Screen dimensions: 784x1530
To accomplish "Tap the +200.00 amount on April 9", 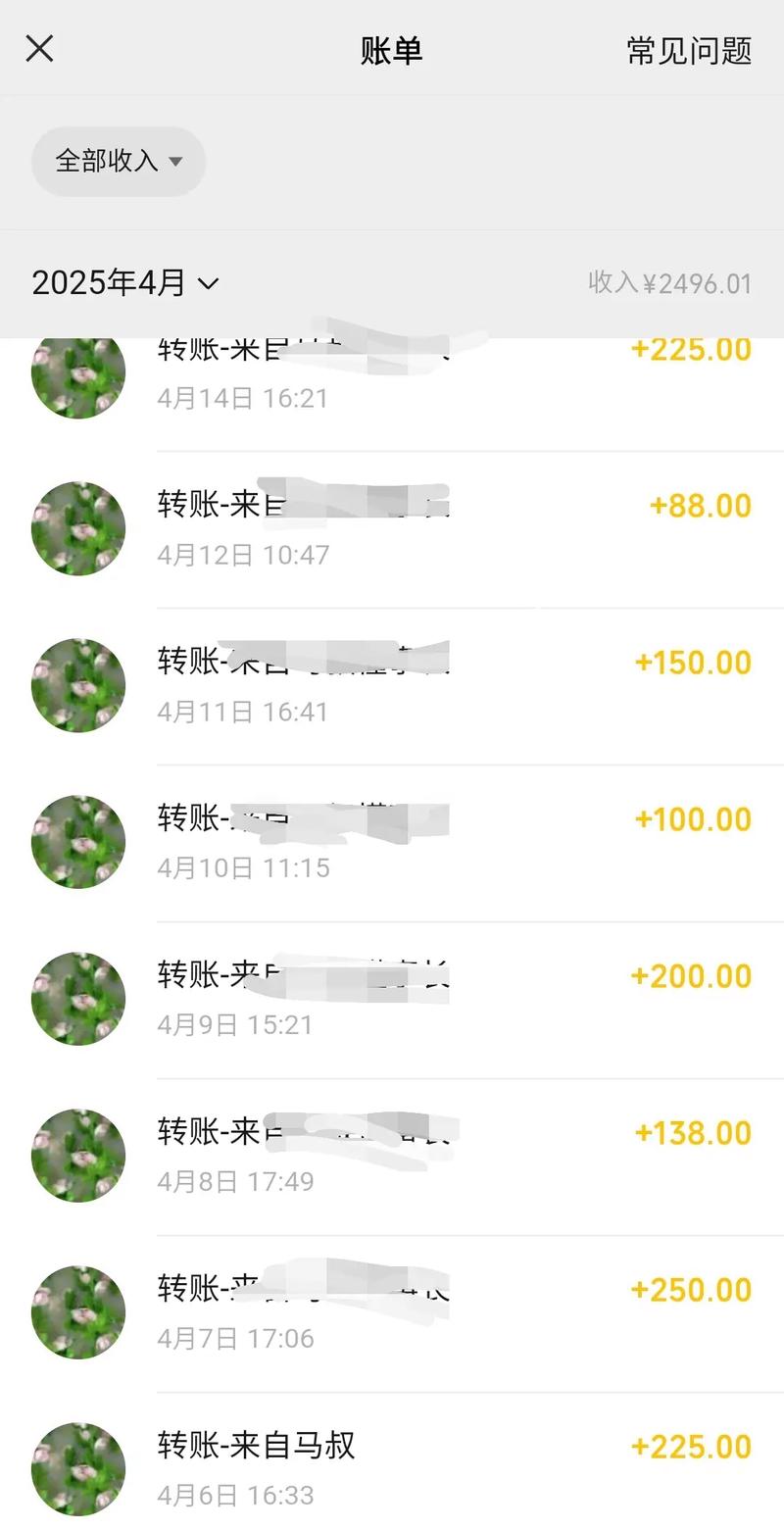I will [692, 975].
